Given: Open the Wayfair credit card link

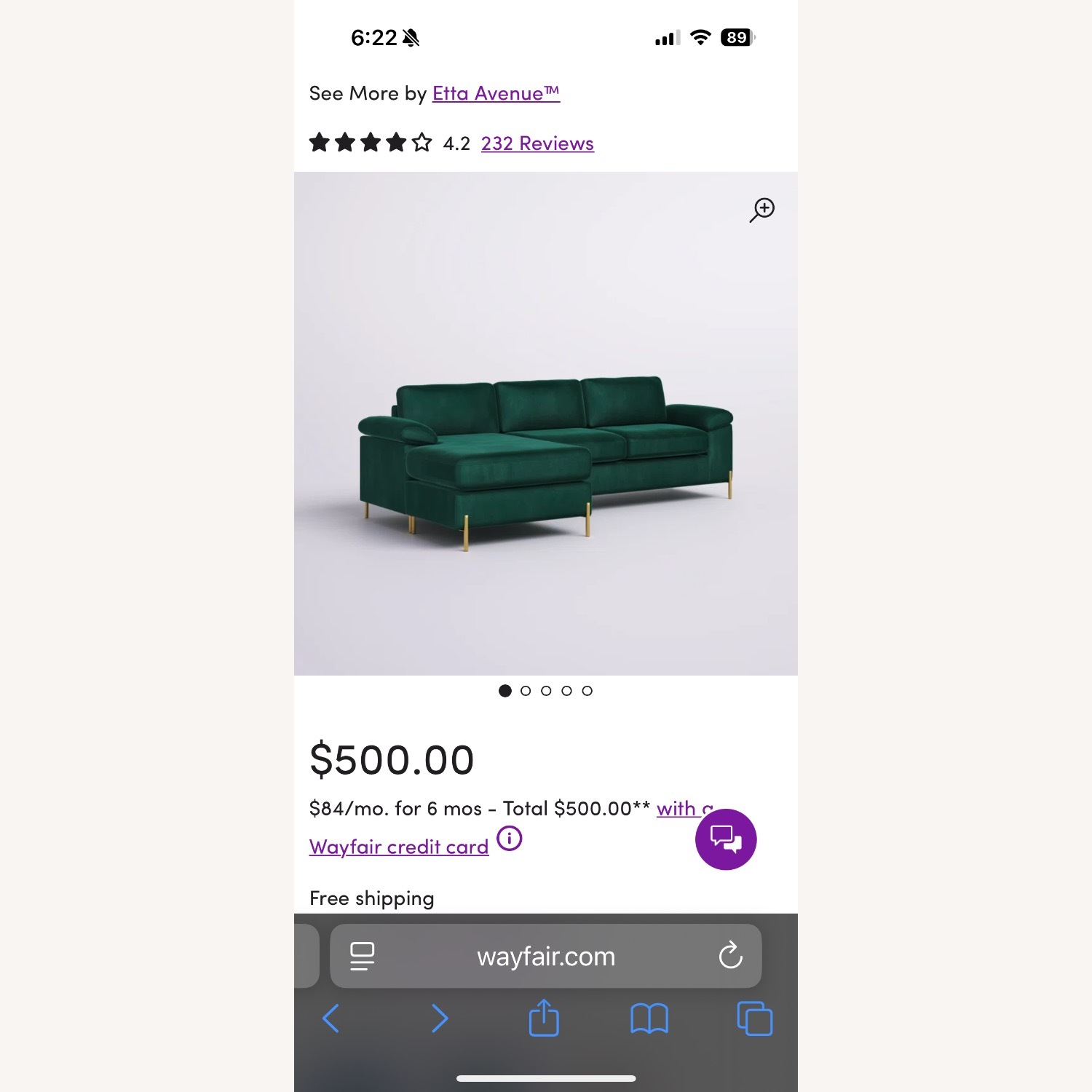Looking at the screenshot, I should pyautogui.click(x=399, y=847).
